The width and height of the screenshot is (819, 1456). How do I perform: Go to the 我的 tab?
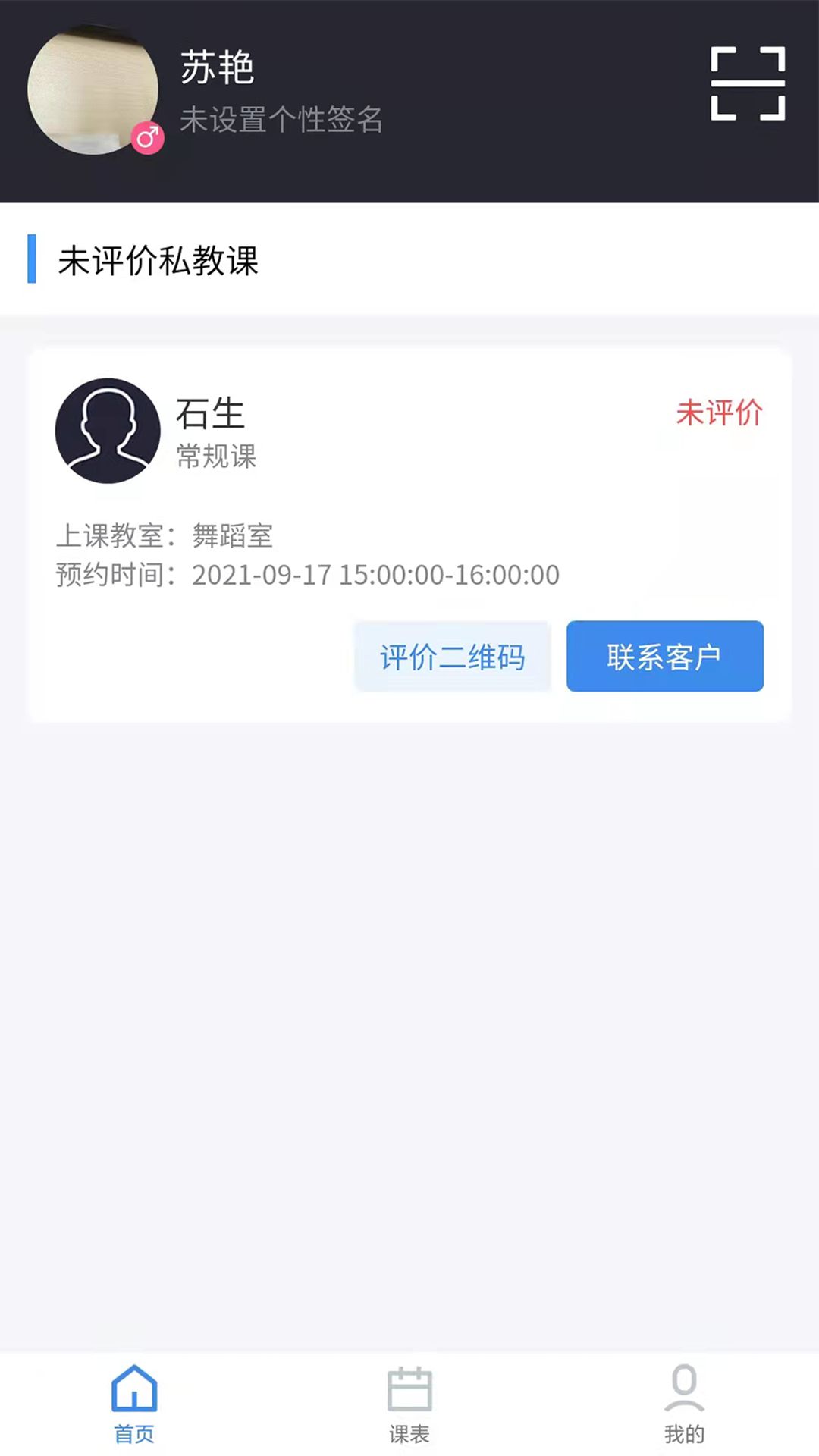point(684,1404)
